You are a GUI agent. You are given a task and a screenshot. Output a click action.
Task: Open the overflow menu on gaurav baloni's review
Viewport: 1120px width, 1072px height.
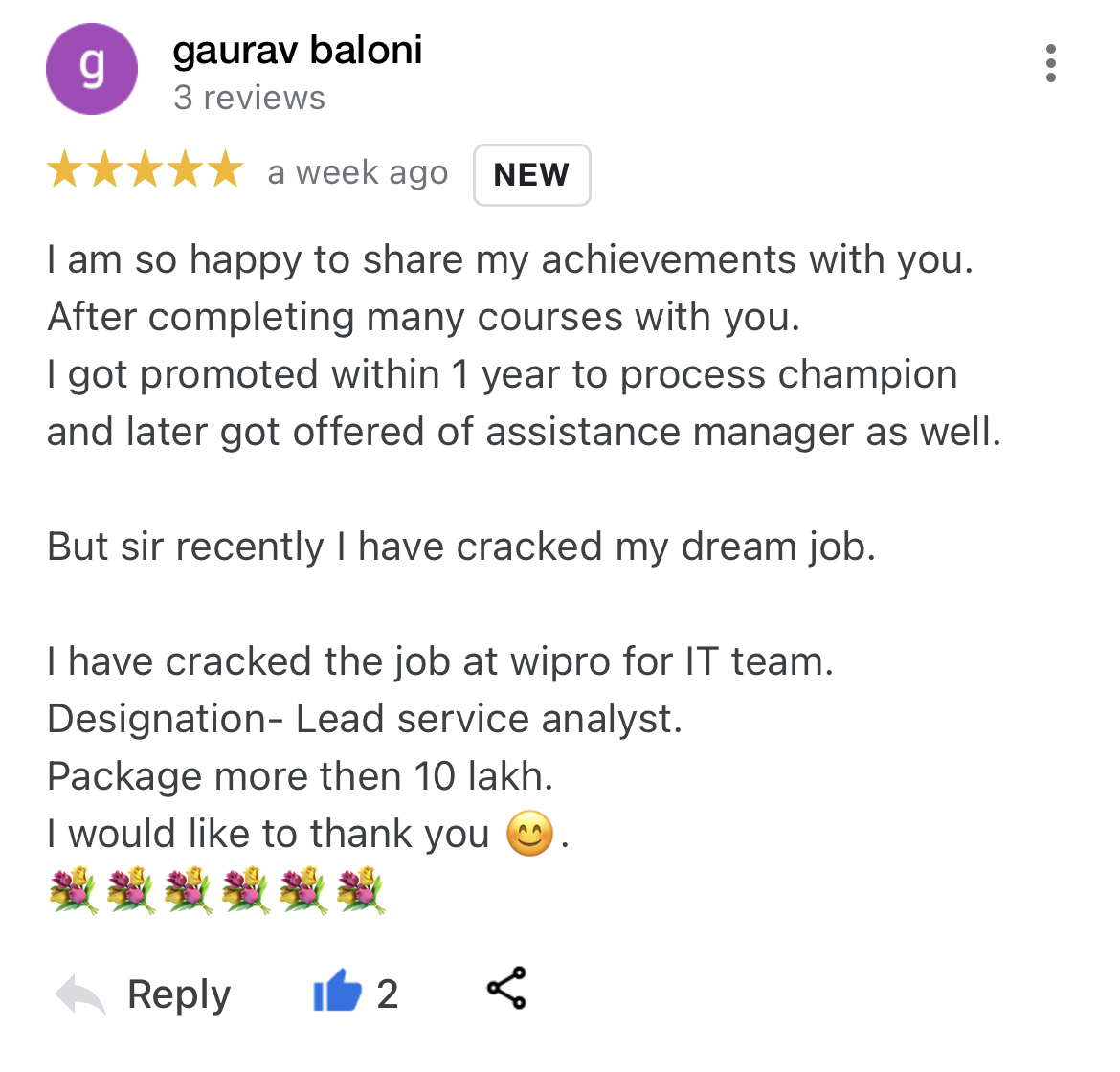(1050, 63)
